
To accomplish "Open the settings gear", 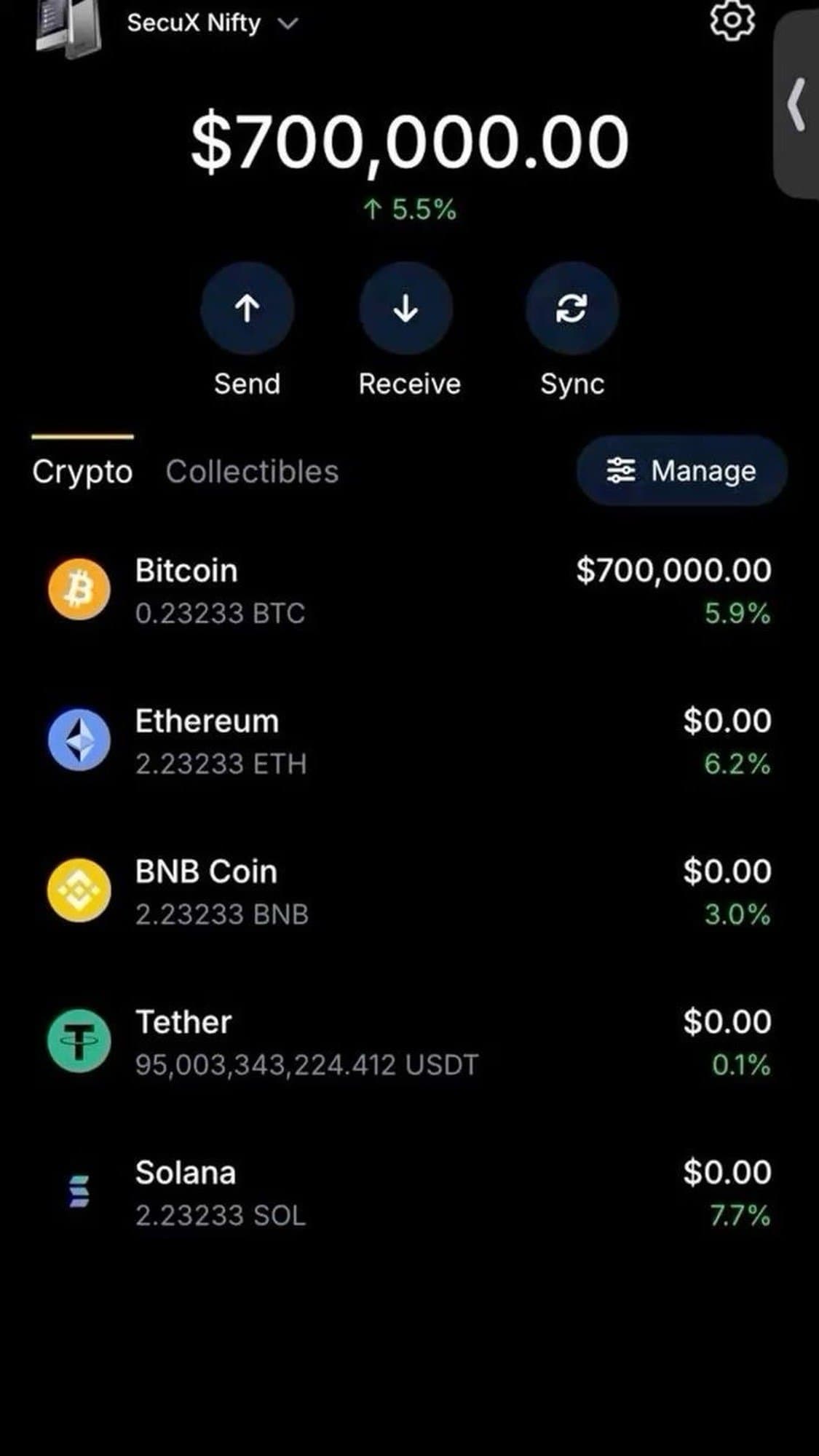I will pyautogui.click(x=732, y=21).
